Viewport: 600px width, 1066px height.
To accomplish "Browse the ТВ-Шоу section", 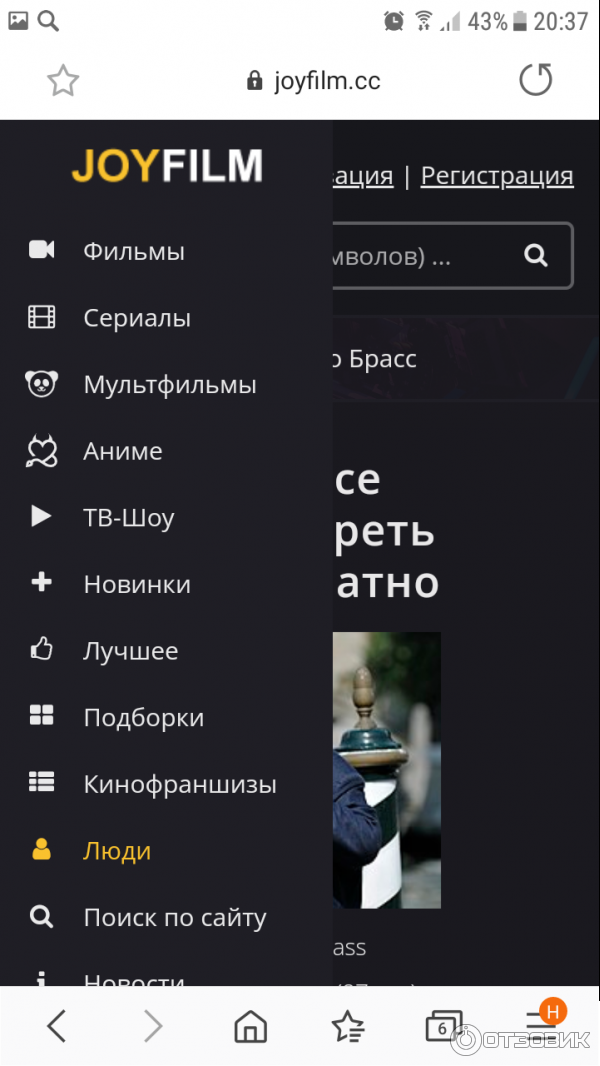I will click(x=128, y=518).
